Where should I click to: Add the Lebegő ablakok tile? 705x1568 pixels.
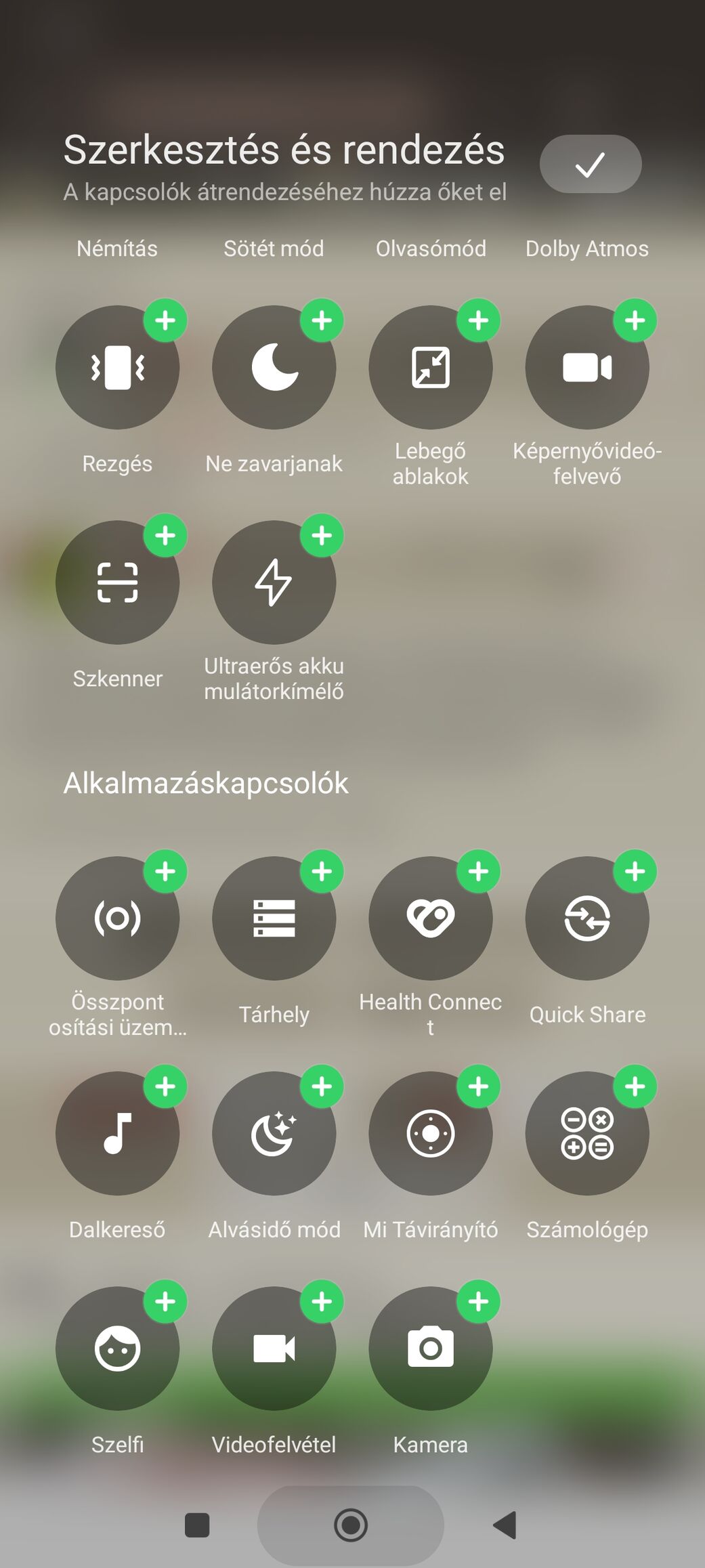pyautogui.click(x=478, y=320)
